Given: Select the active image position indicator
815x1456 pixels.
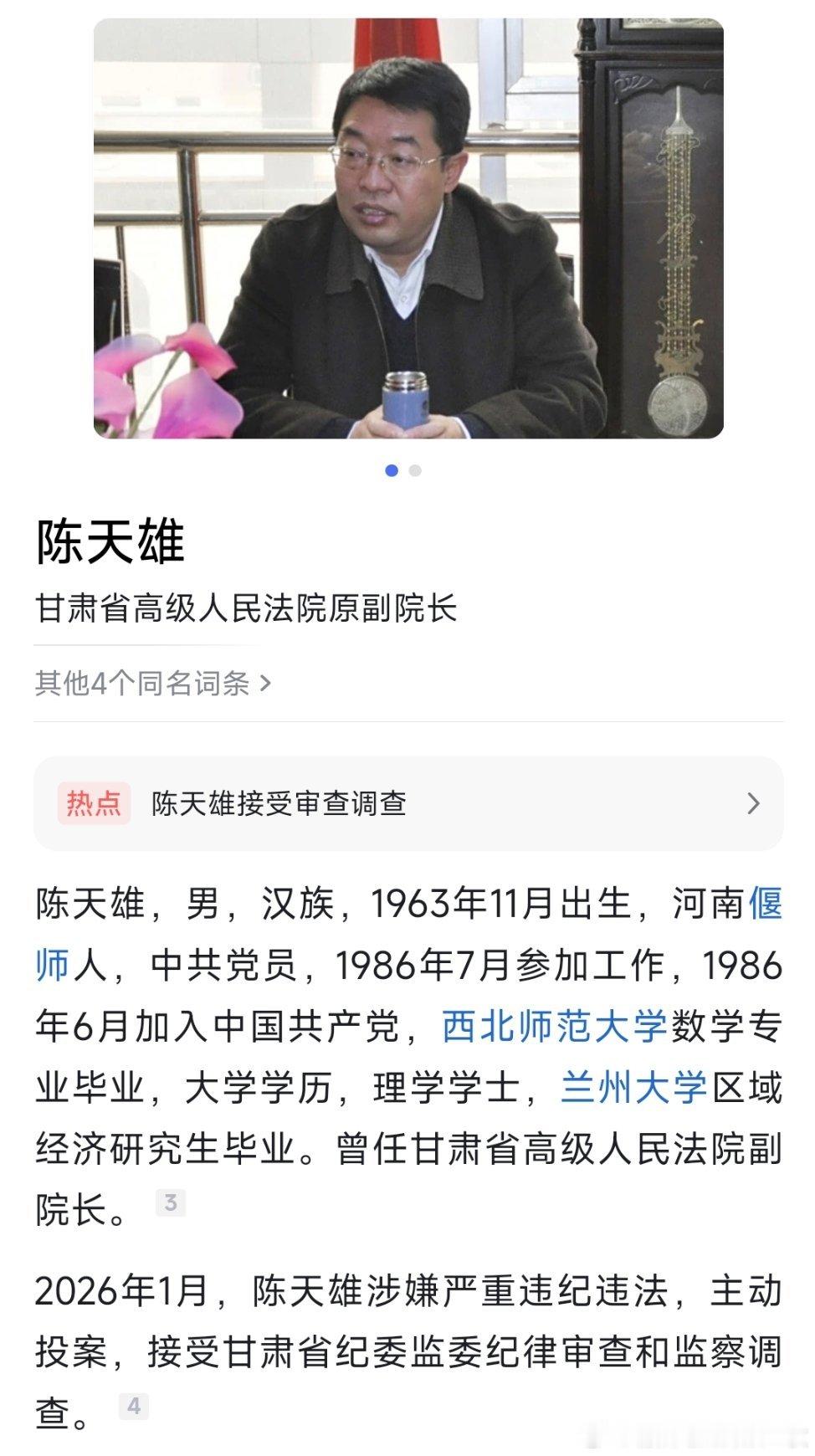Looking at the screenshot, I should 391,471.
